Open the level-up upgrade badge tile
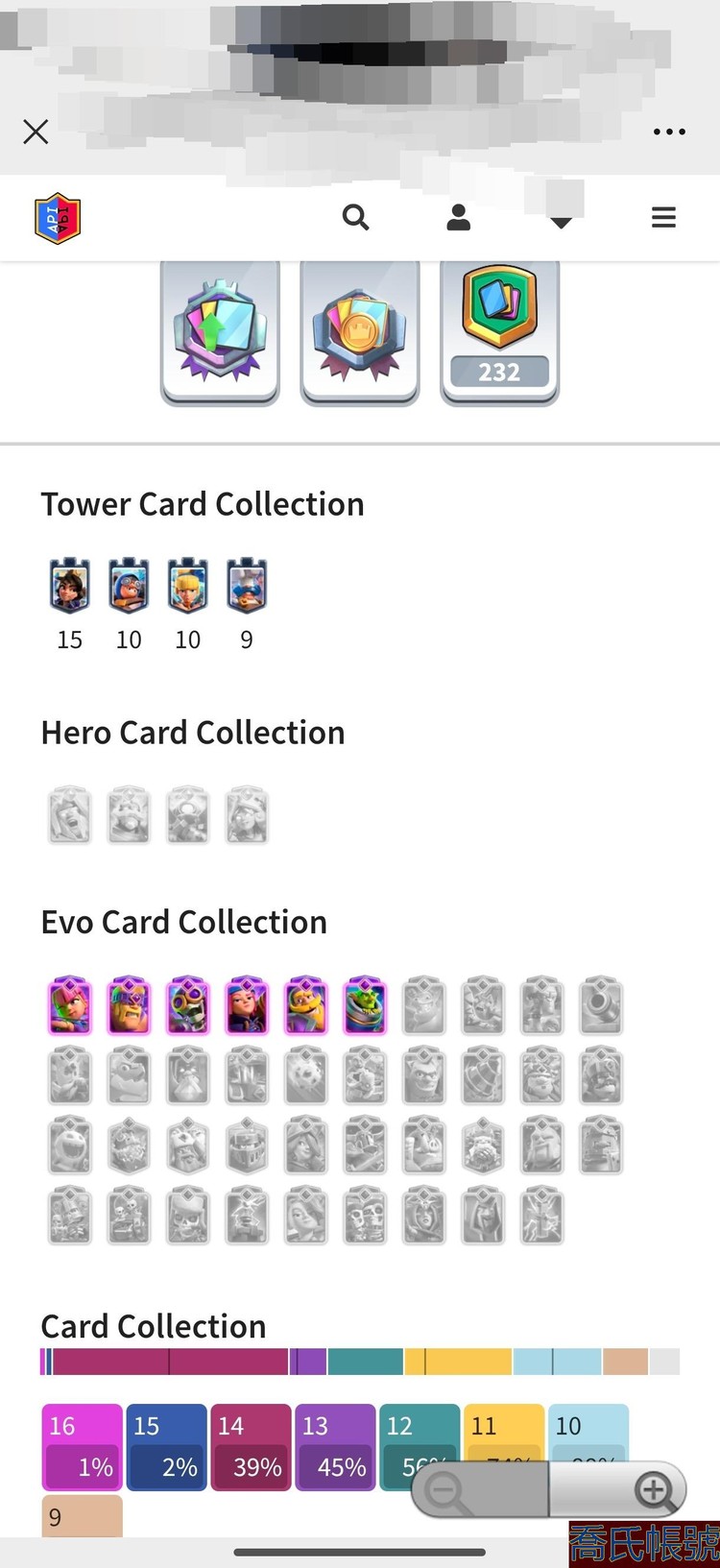Viewport: 720px width, 1568px height. (220, 331)
